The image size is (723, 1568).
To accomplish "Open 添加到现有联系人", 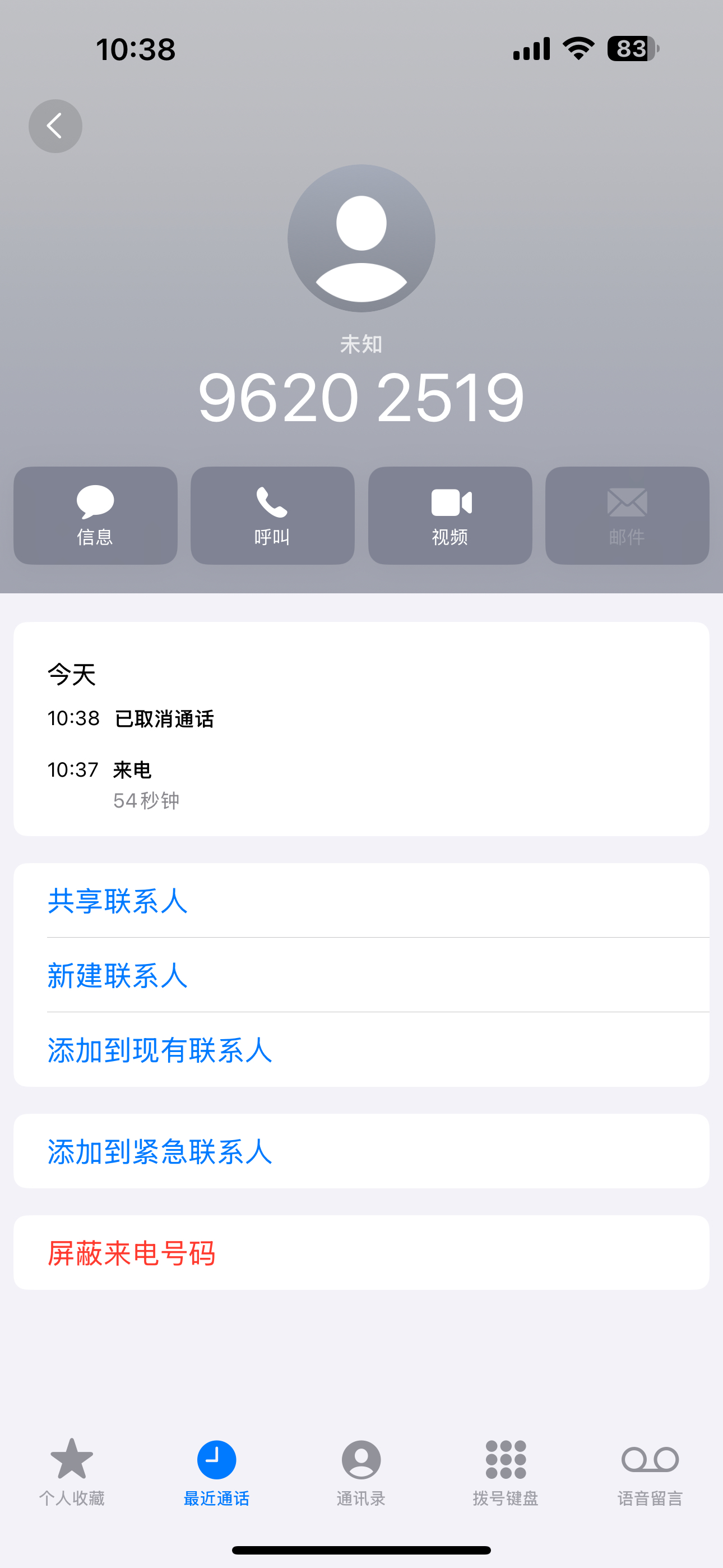I will 361,1050.
